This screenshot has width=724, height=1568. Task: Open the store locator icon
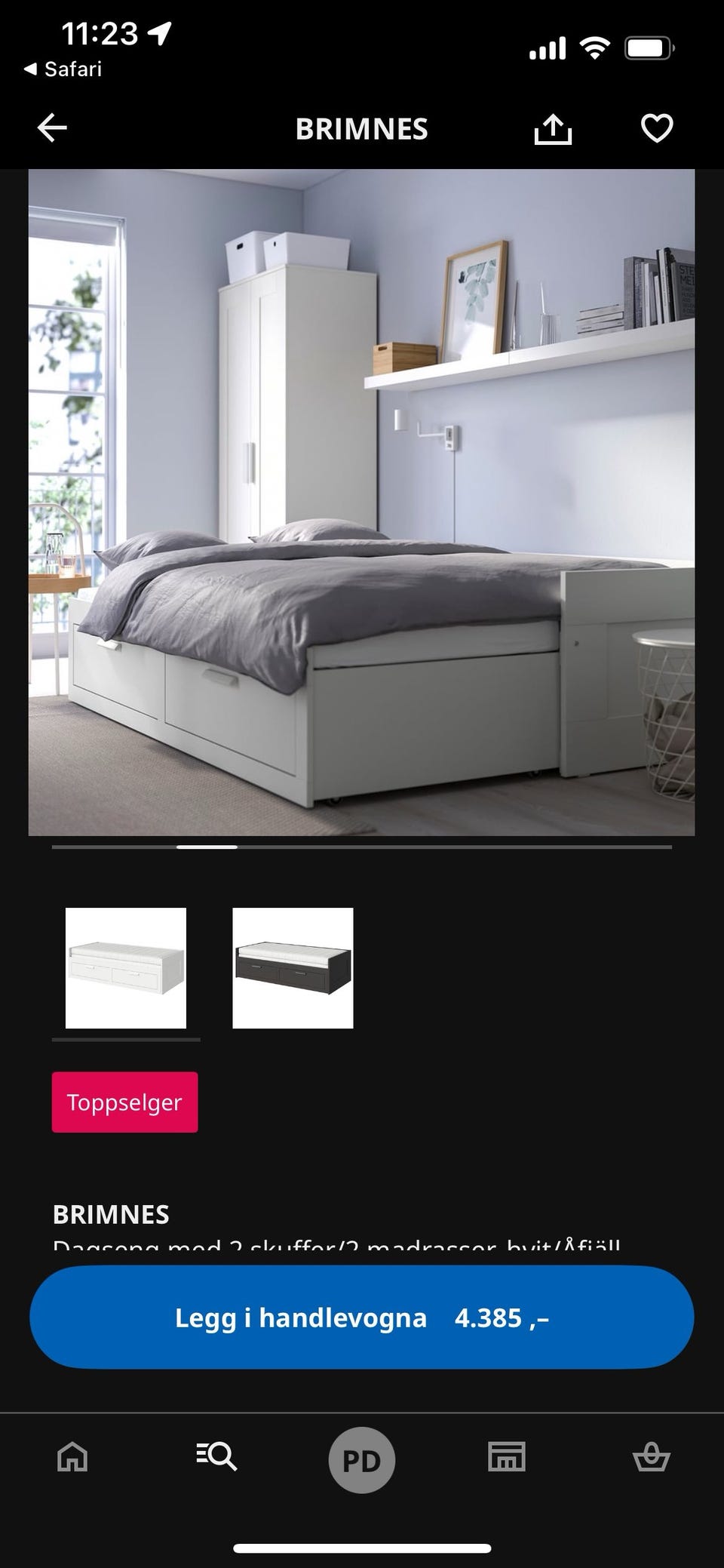pos(507,1459)
